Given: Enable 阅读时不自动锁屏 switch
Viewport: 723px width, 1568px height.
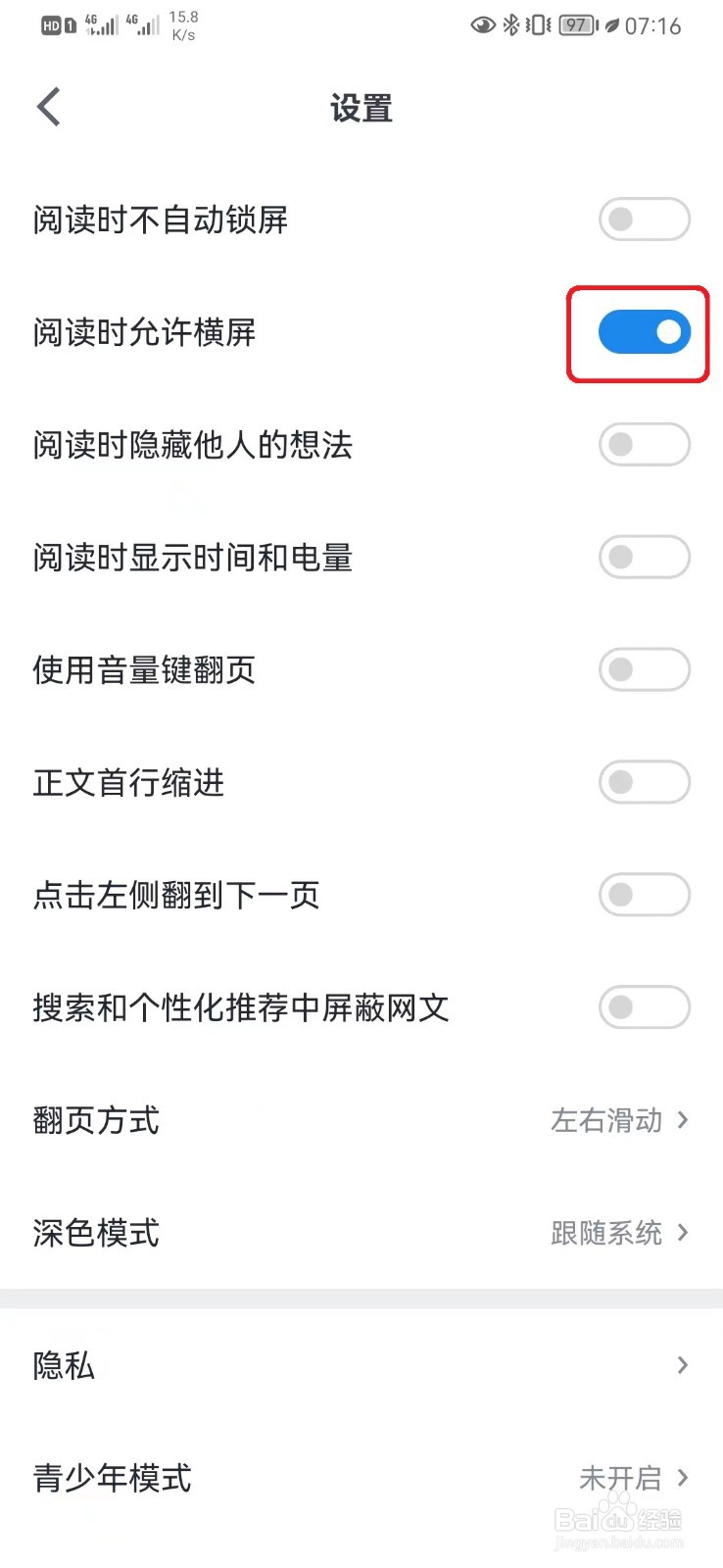Looking at the screenshot, I should [x=644, y=220].
